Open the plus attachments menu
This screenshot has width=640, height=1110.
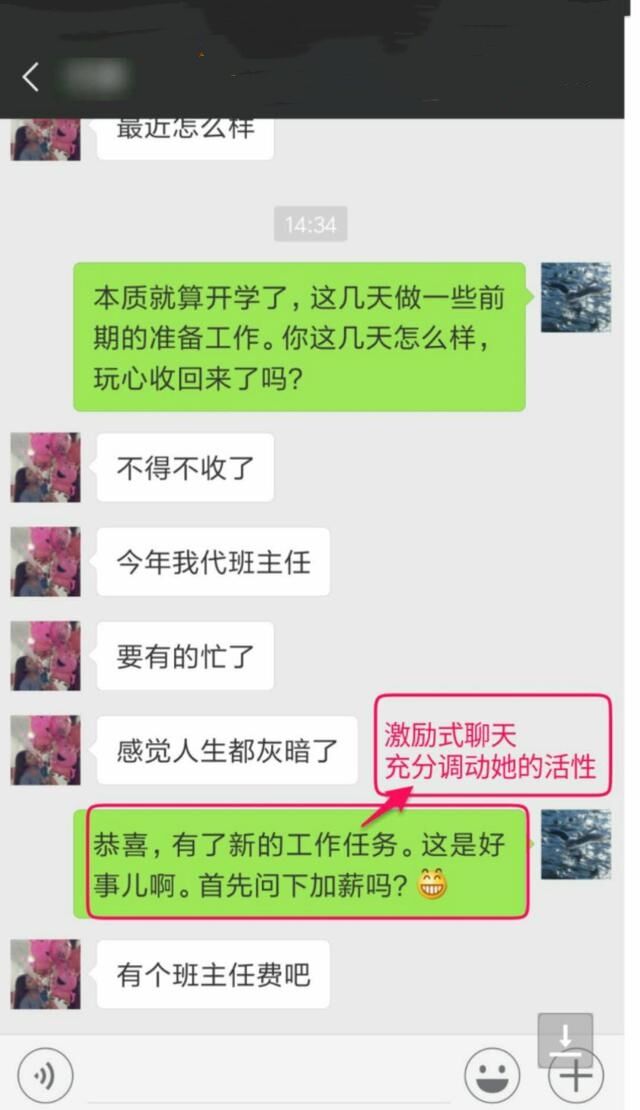[576, 1078]
